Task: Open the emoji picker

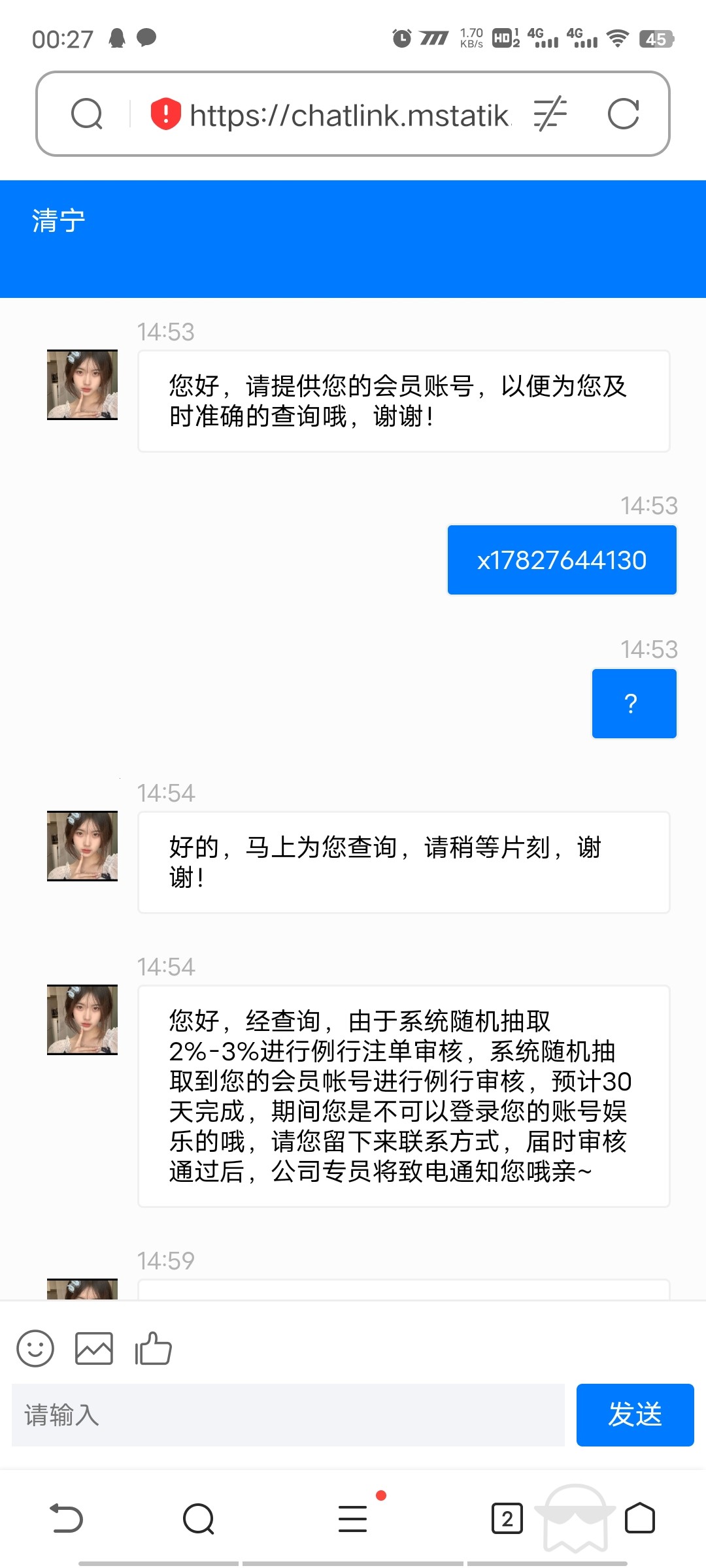Action: point(35,1348)
